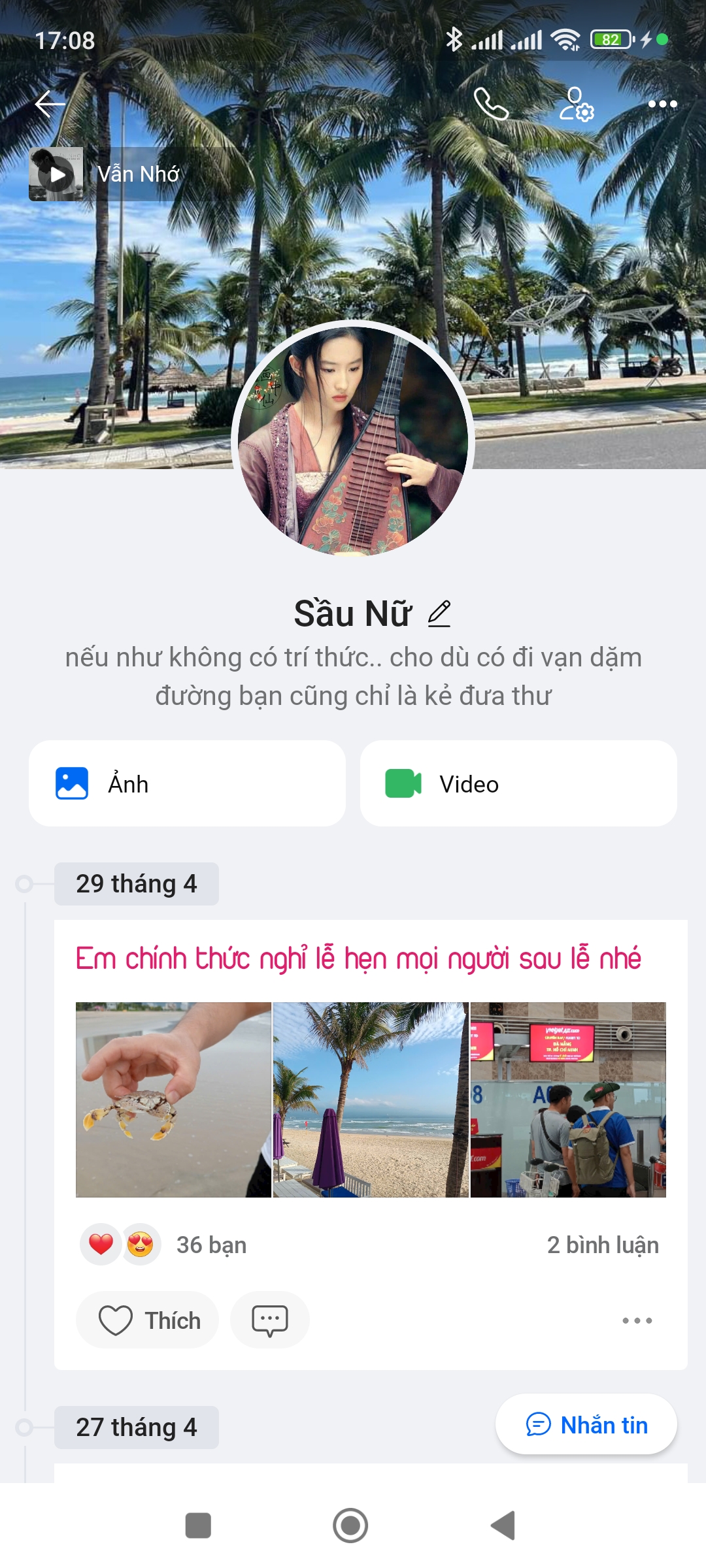Open the Ảnh photo gallery
This screenshot has height=1568, width=706.
coord(187,783)
